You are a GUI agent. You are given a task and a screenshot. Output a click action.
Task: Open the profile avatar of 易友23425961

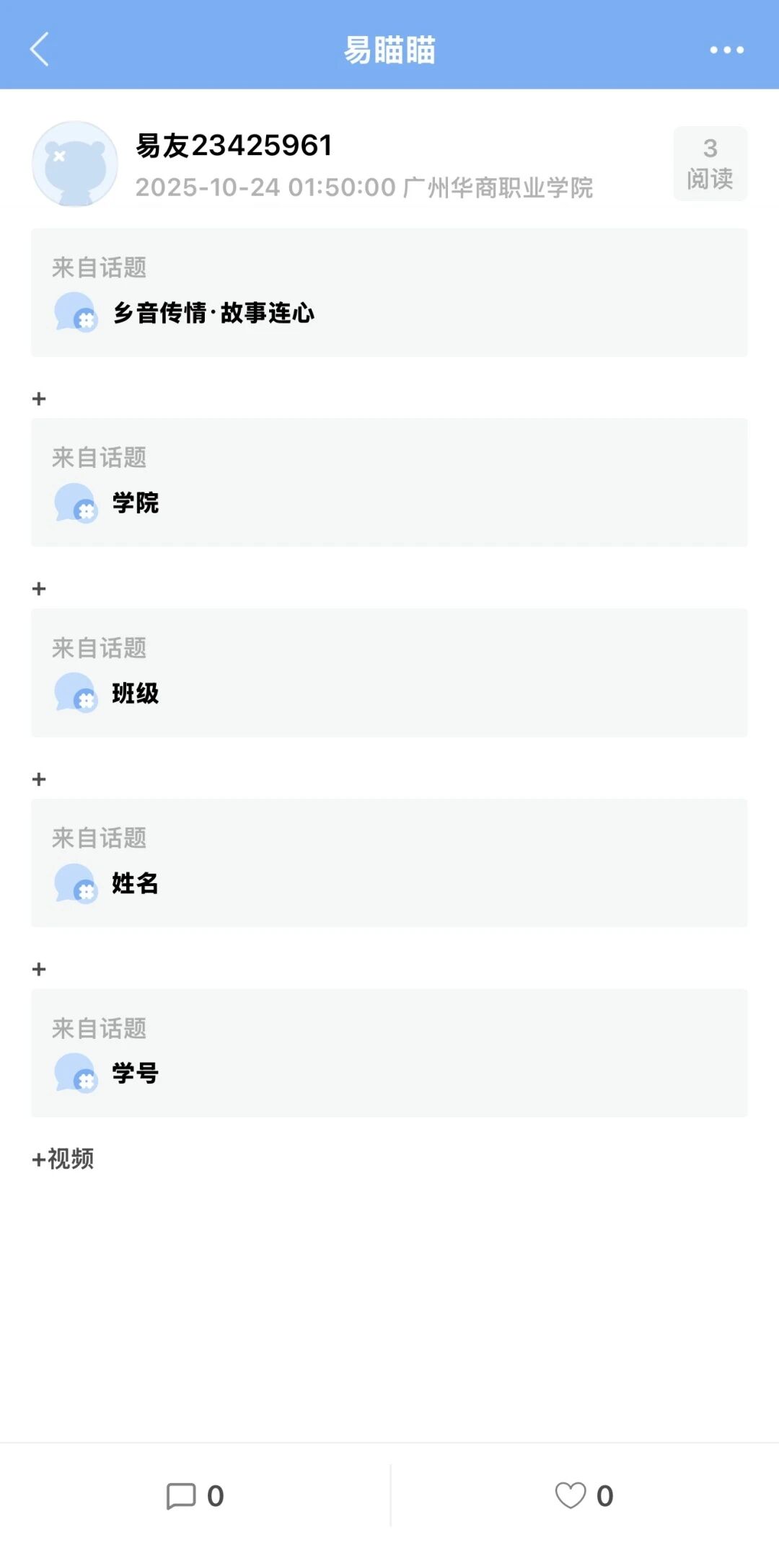pos(75,164)
